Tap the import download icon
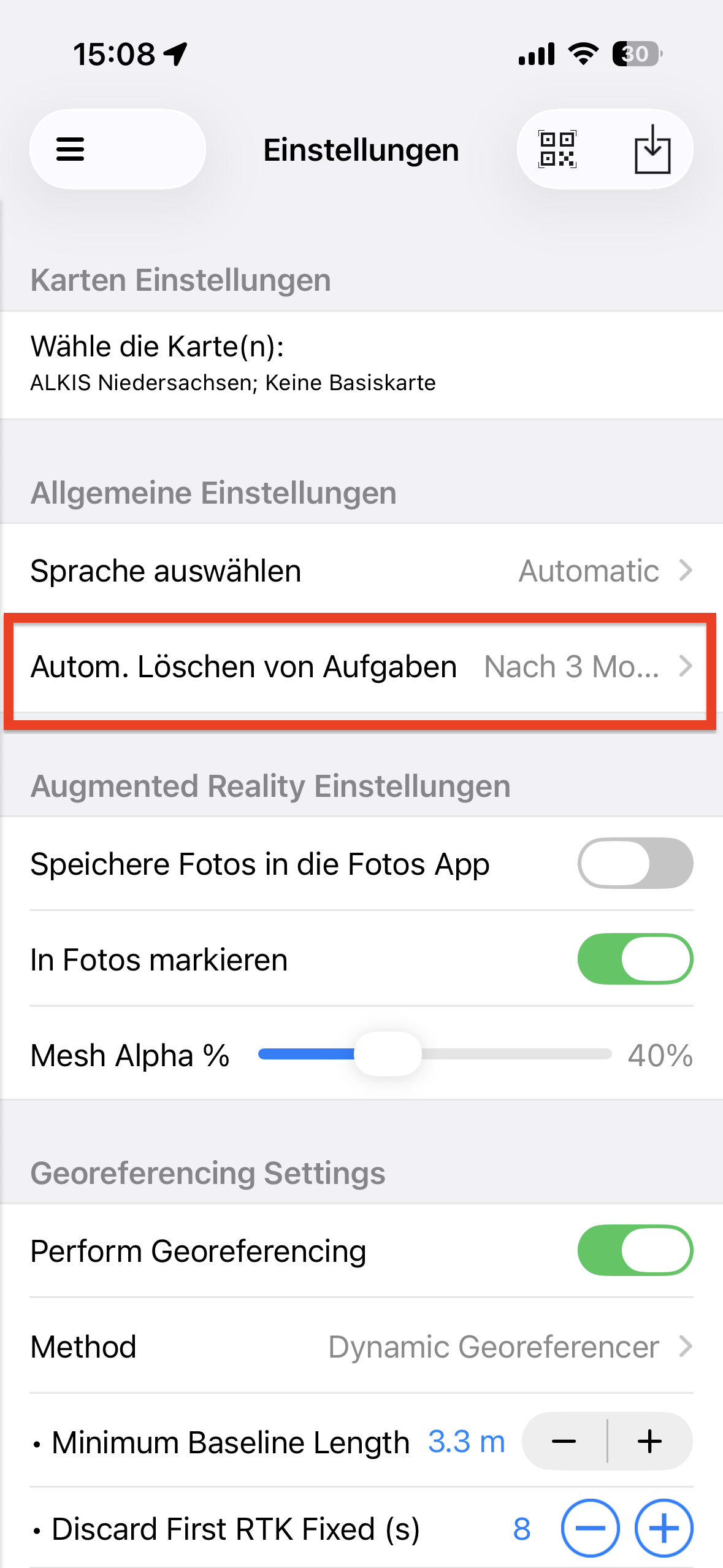723x1568 pixels. point(652,149)
